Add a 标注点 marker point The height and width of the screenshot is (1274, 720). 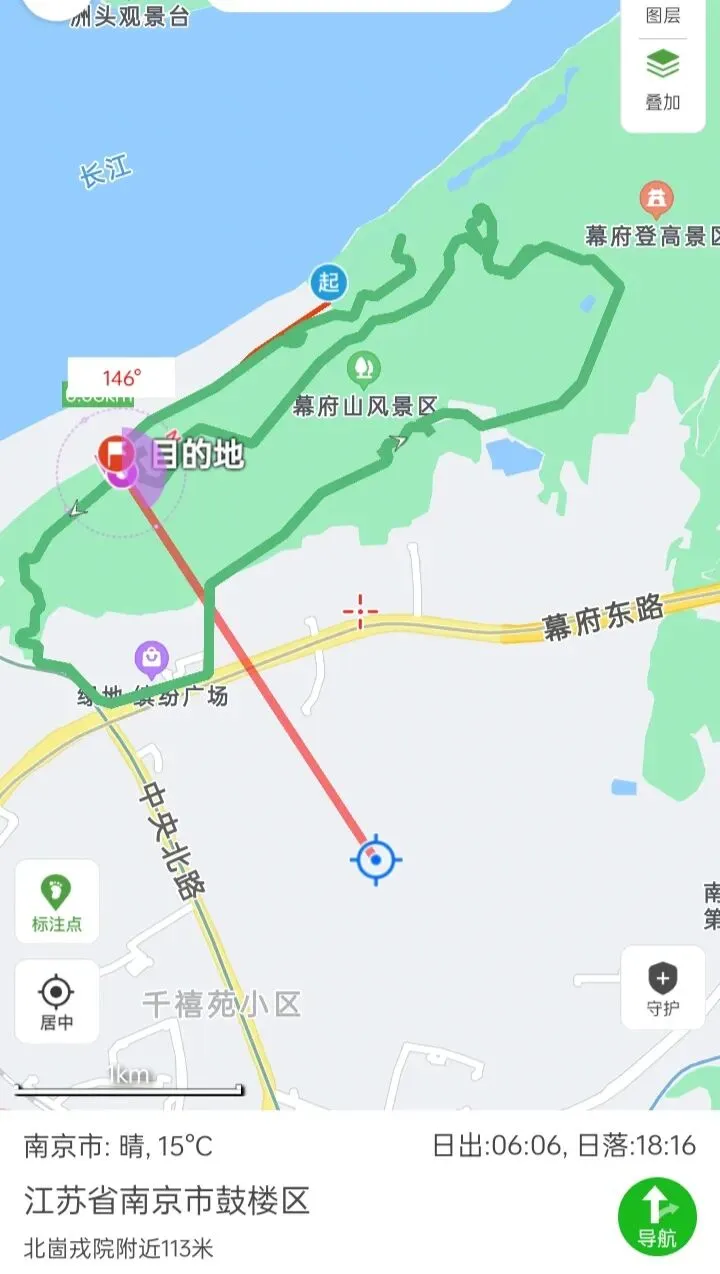(57, 901)
